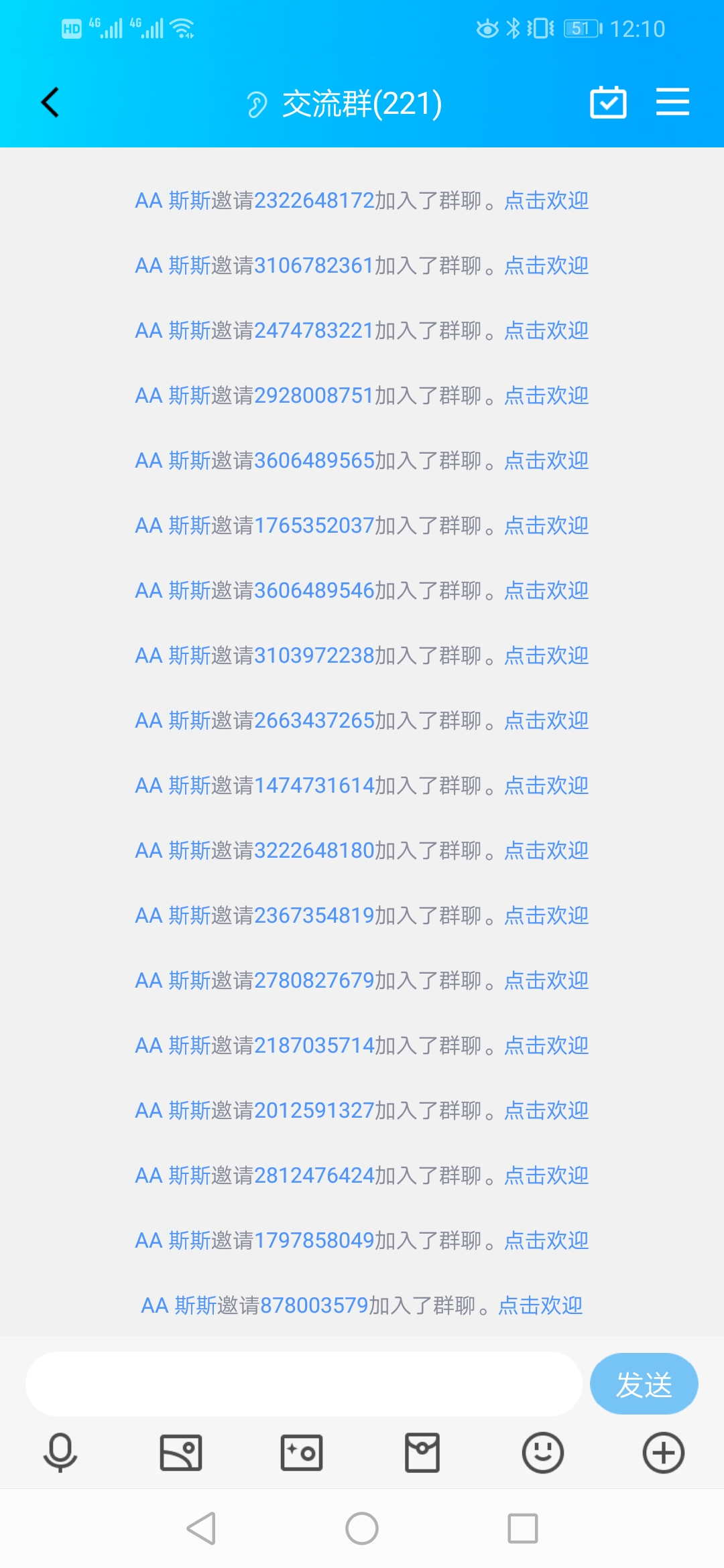Welcome new member 3106782361 via 点击欢迎
Viewport: 724px width, 1568px height.
point(546,265)
